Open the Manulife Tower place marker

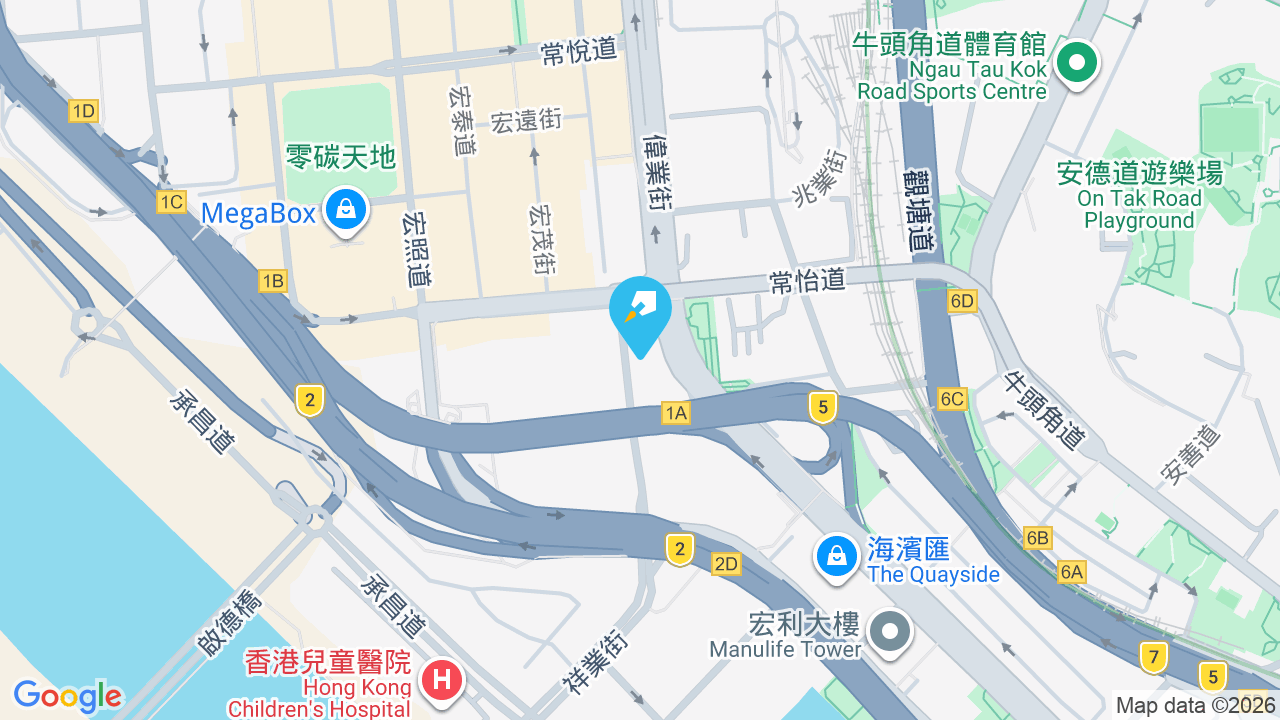(890, 632)
